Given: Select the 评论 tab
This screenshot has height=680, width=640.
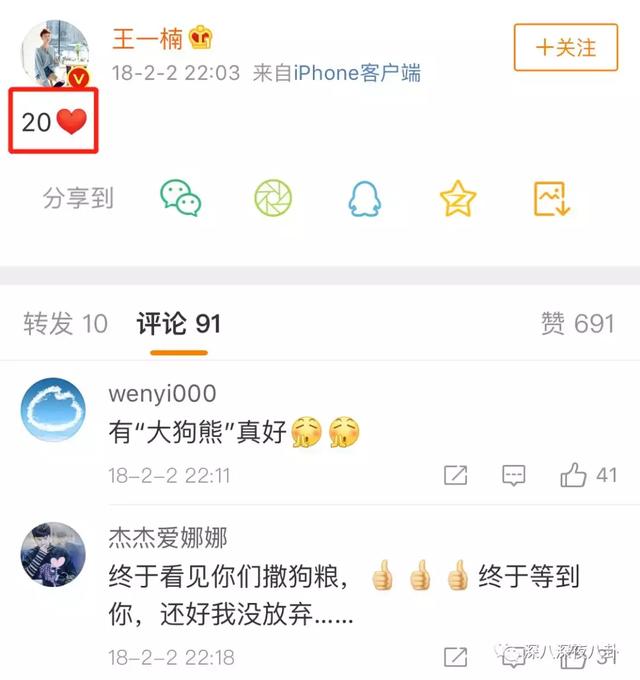Looking at the screenshot, I should point(178,323).
